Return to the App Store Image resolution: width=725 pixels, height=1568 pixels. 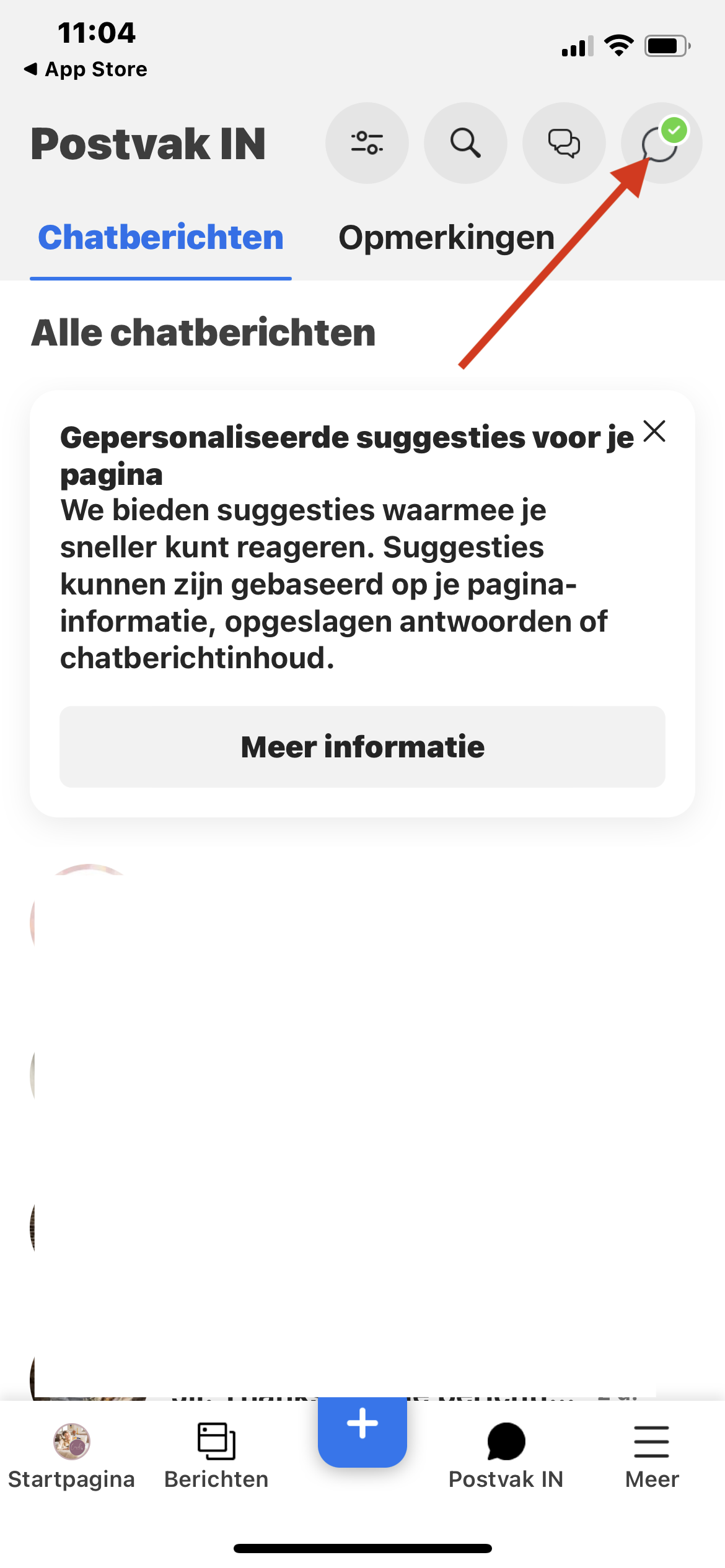(x=86, y=69)
